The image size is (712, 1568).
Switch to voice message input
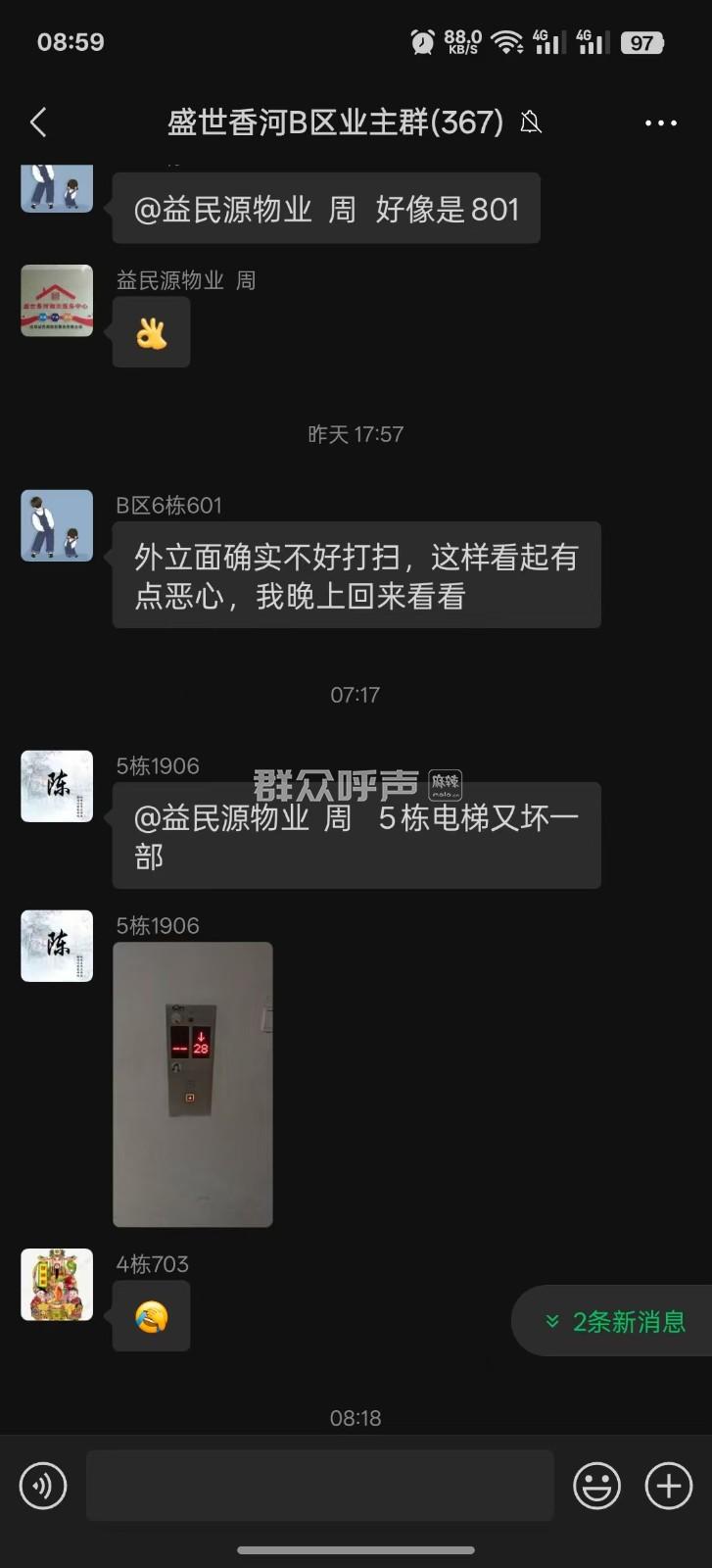pyautogui.click(x=43, y=1486)
